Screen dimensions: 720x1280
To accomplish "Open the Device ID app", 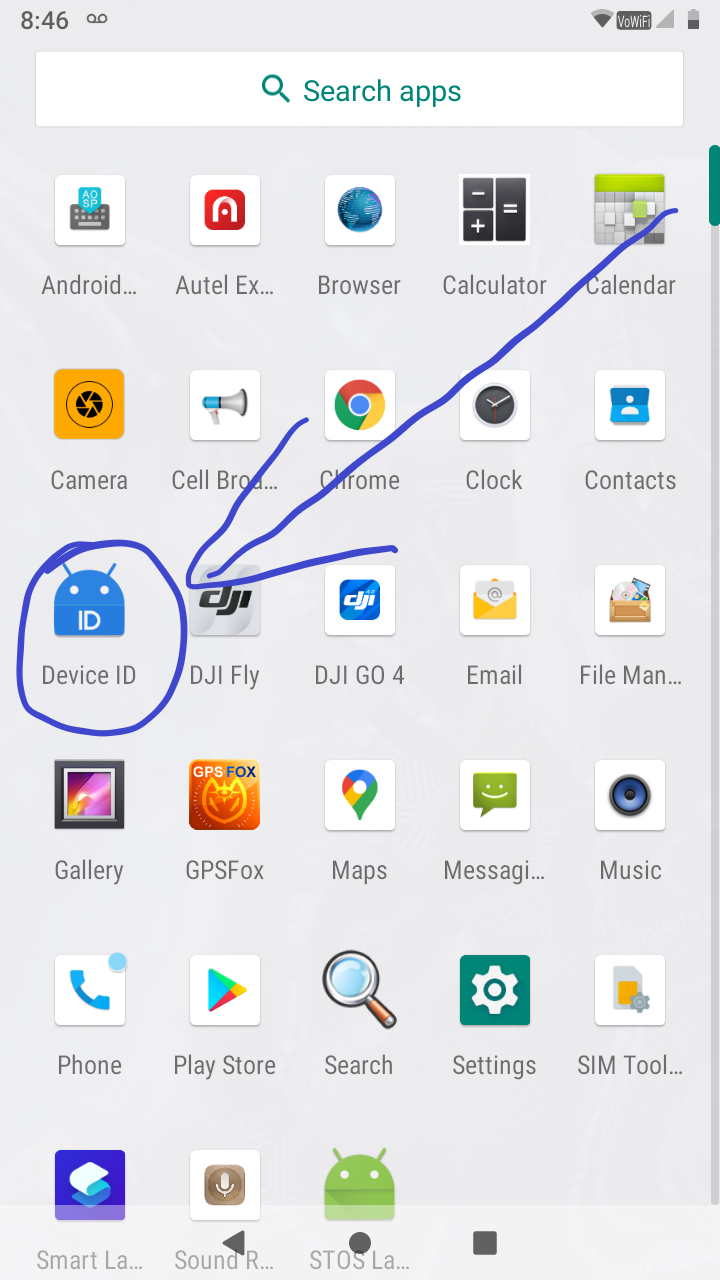I will point(89,602).
